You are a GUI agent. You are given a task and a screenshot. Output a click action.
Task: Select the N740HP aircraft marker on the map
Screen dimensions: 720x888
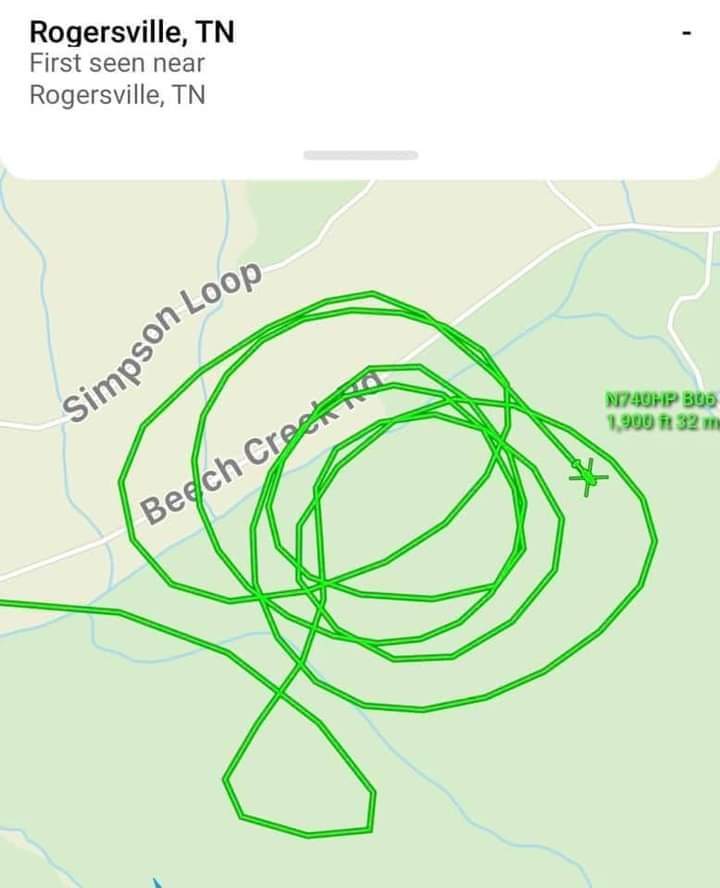587,476
